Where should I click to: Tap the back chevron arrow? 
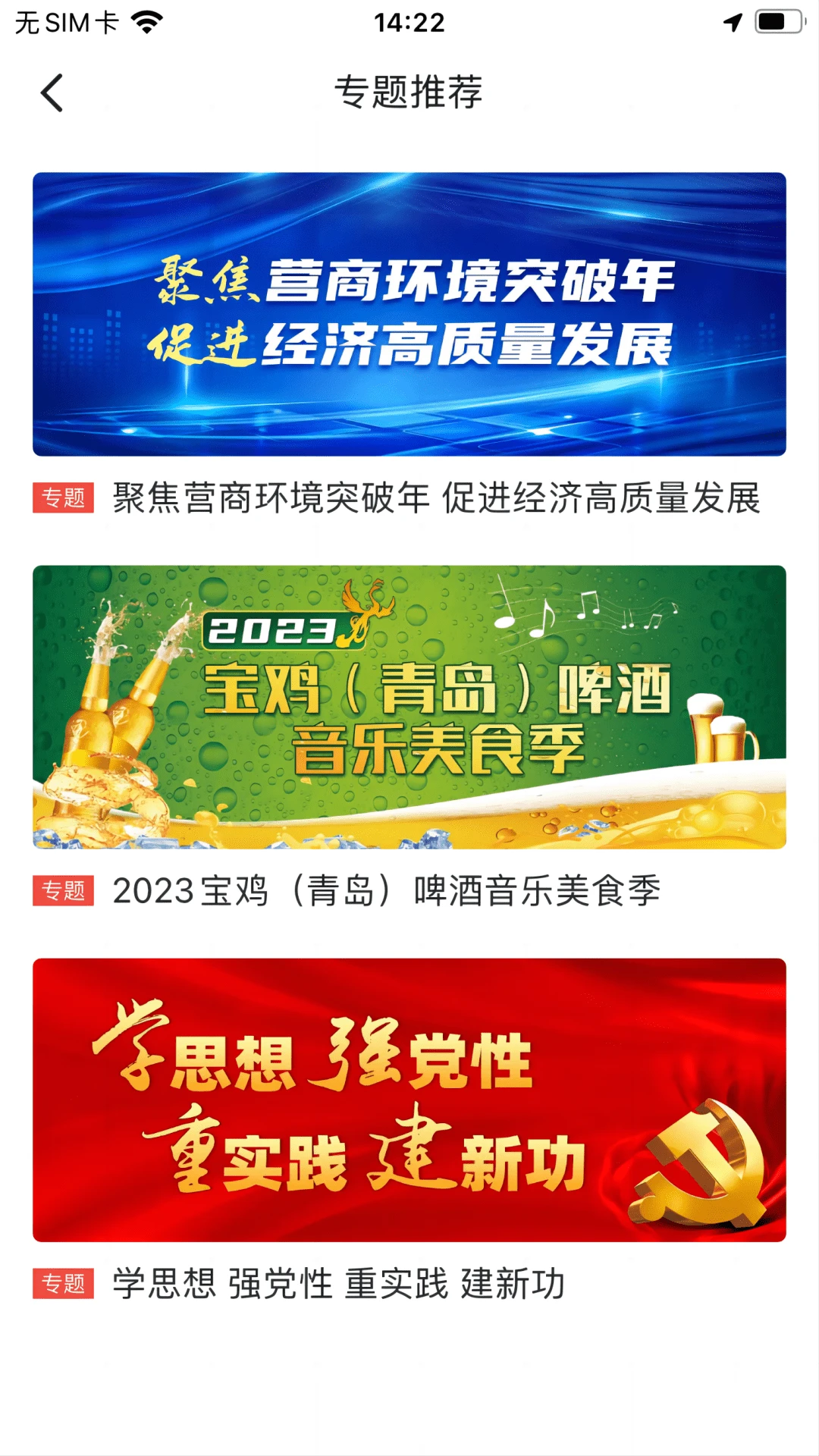pos(51,93)
